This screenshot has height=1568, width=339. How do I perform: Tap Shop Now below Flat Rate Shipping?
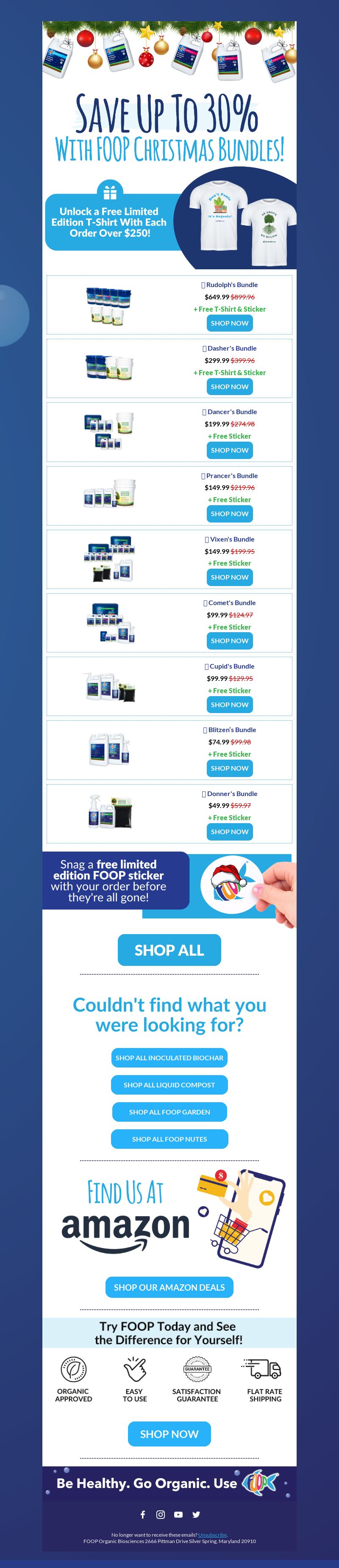[x=169, y=1434]
